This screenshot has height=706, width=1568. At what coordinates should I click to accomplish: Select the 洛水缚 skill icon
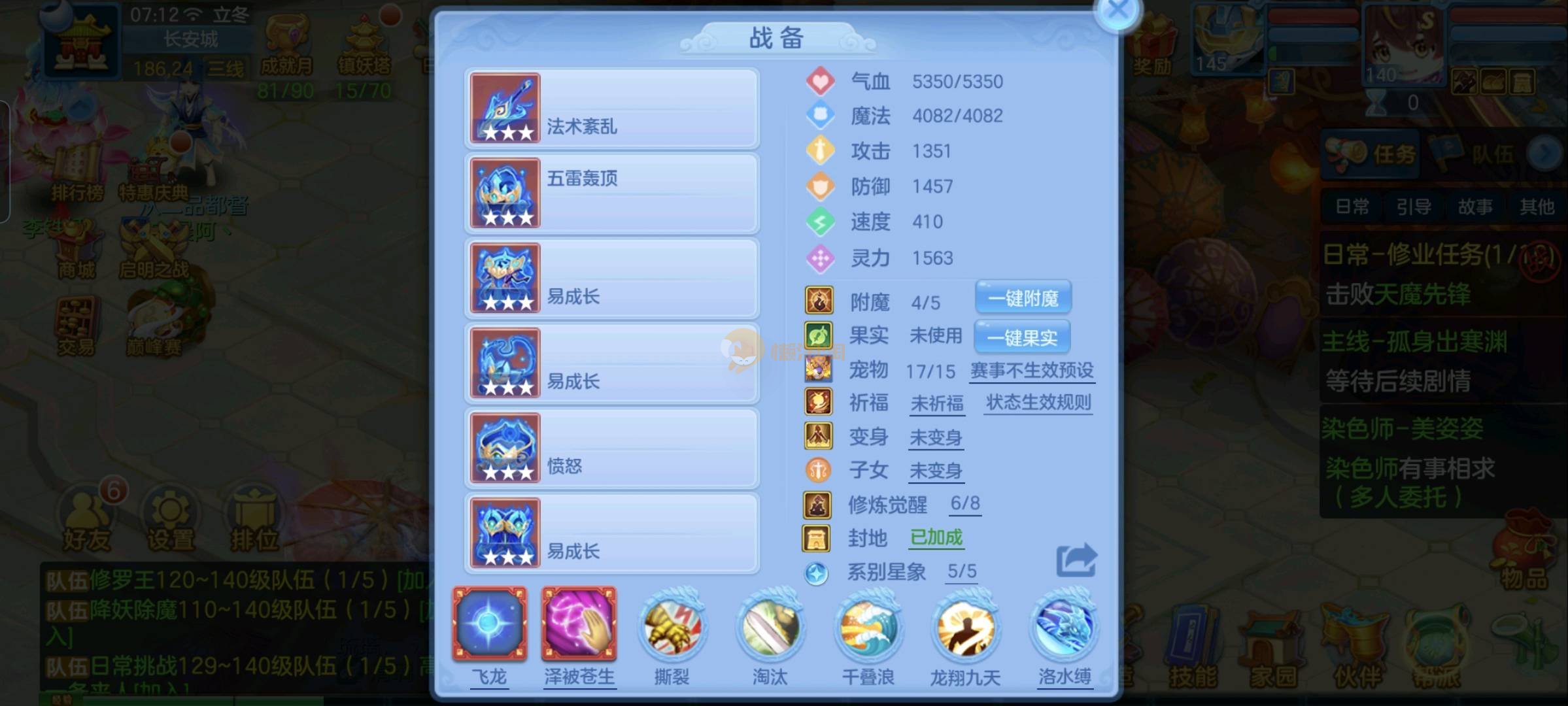point(1064,628)
